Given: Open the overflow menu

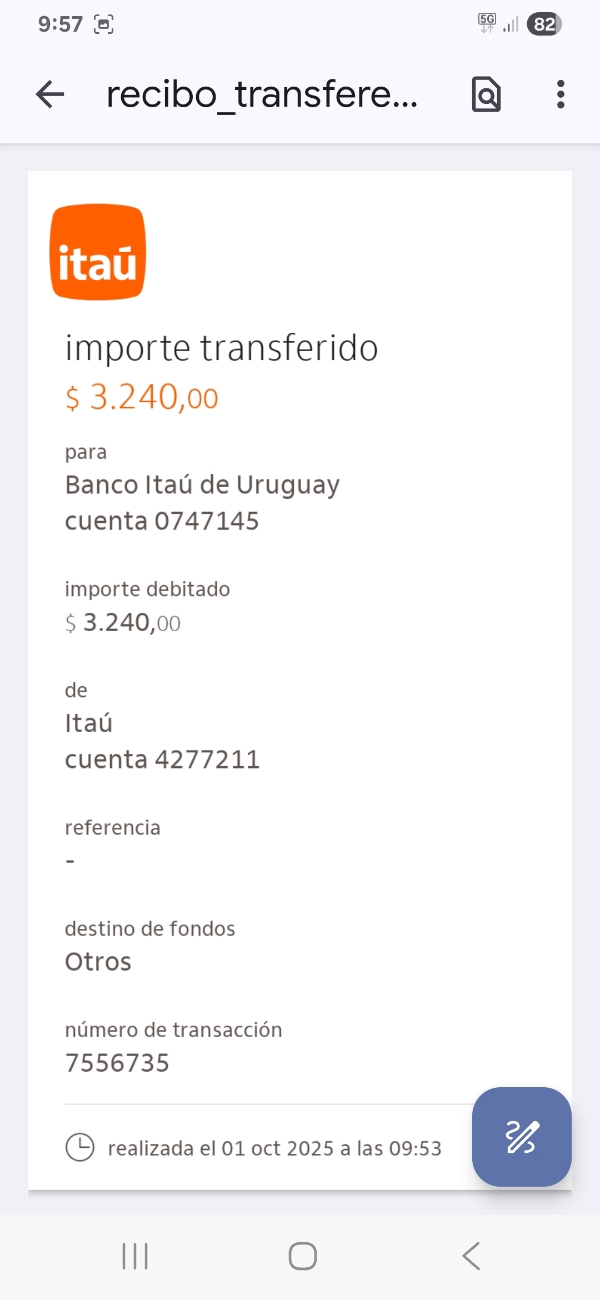Looking at the screenshot, I should 560,95.
